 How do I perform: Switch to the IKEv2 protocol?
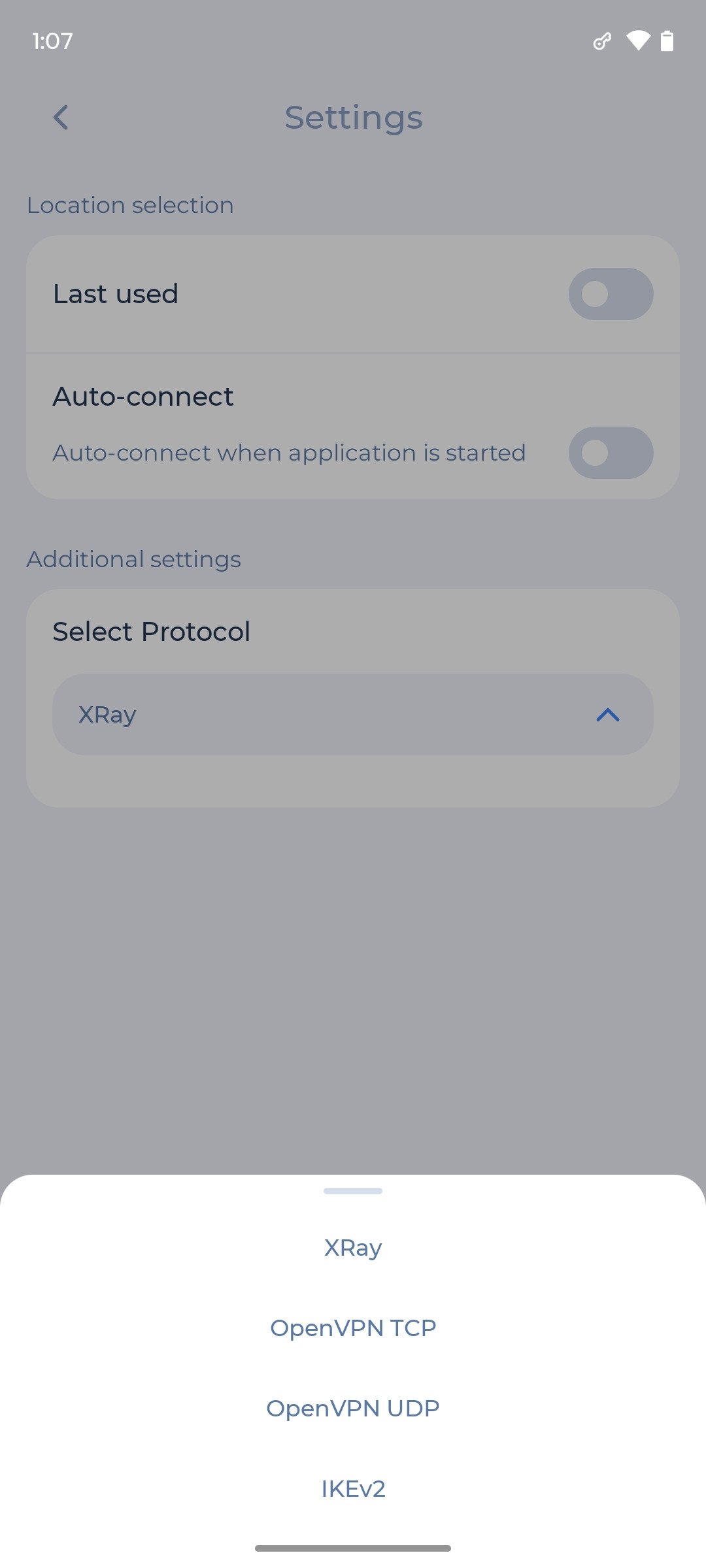(353, 1488)
